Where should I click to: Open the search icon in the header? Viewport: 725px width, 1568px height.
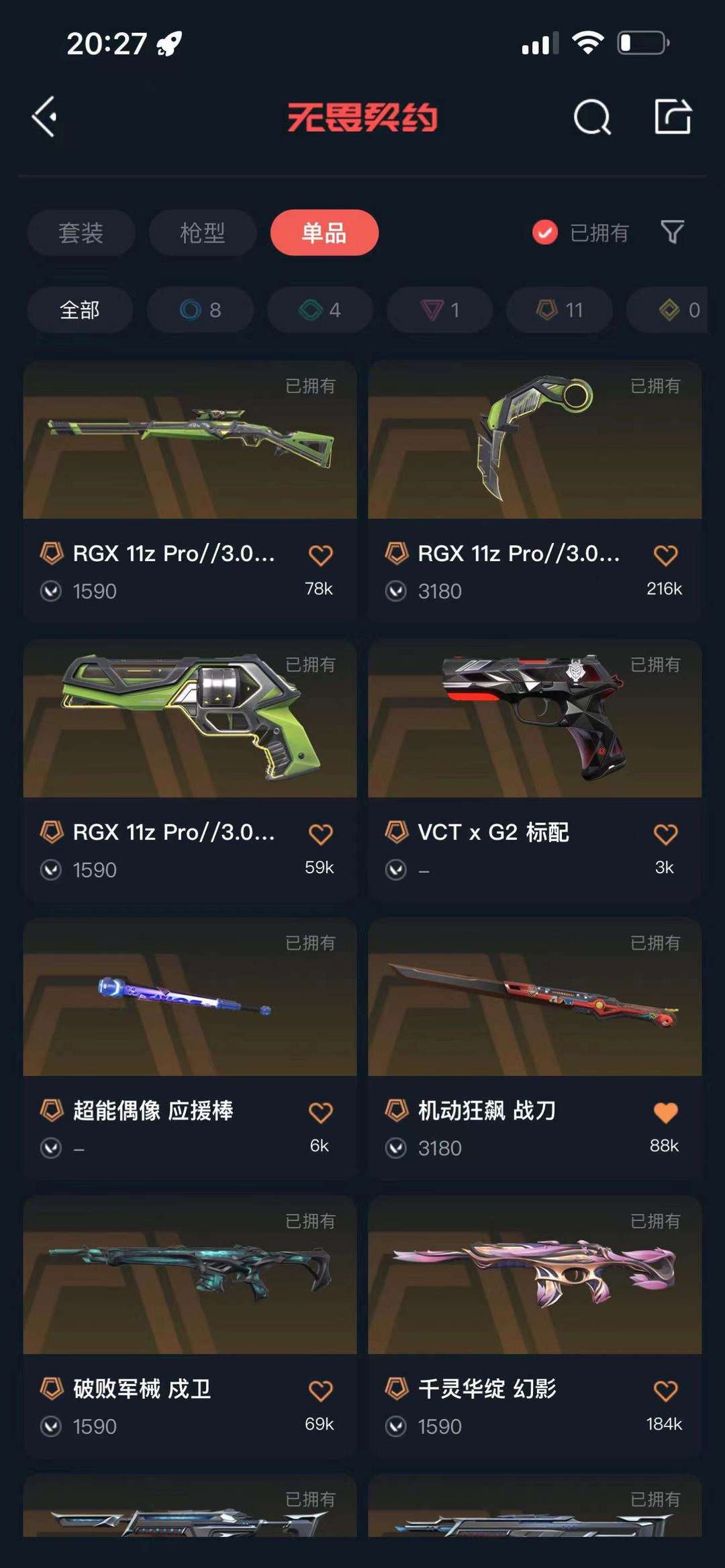point(592,117)
